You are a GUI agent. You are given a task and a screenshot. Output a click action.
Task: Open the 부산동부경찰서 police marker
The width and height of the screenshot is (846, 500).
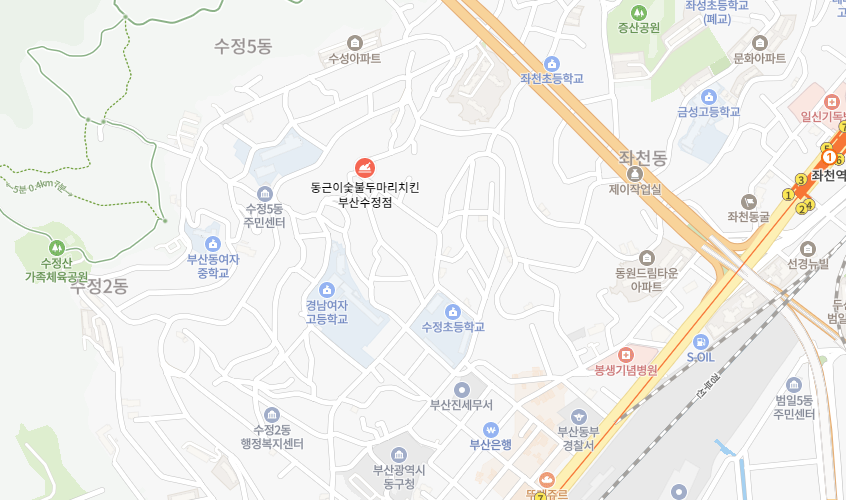click(577, 415)
